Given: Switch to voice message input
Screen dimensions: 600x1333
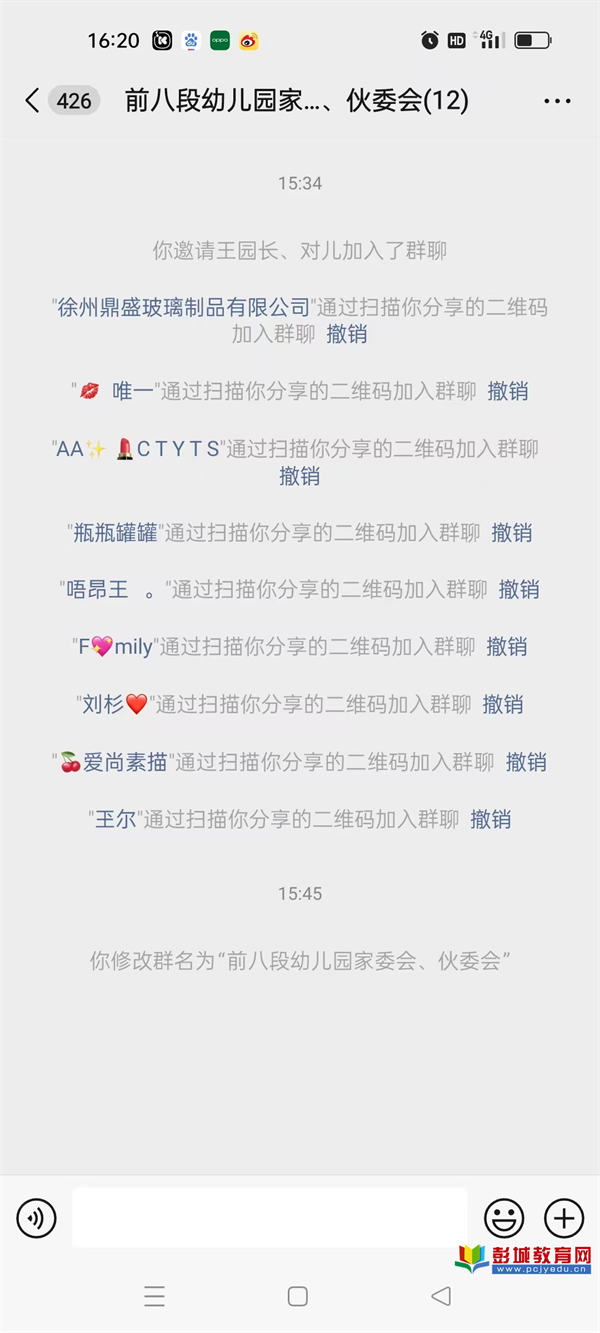Looking at the screenshot, I should click(x=37, y=1218).
